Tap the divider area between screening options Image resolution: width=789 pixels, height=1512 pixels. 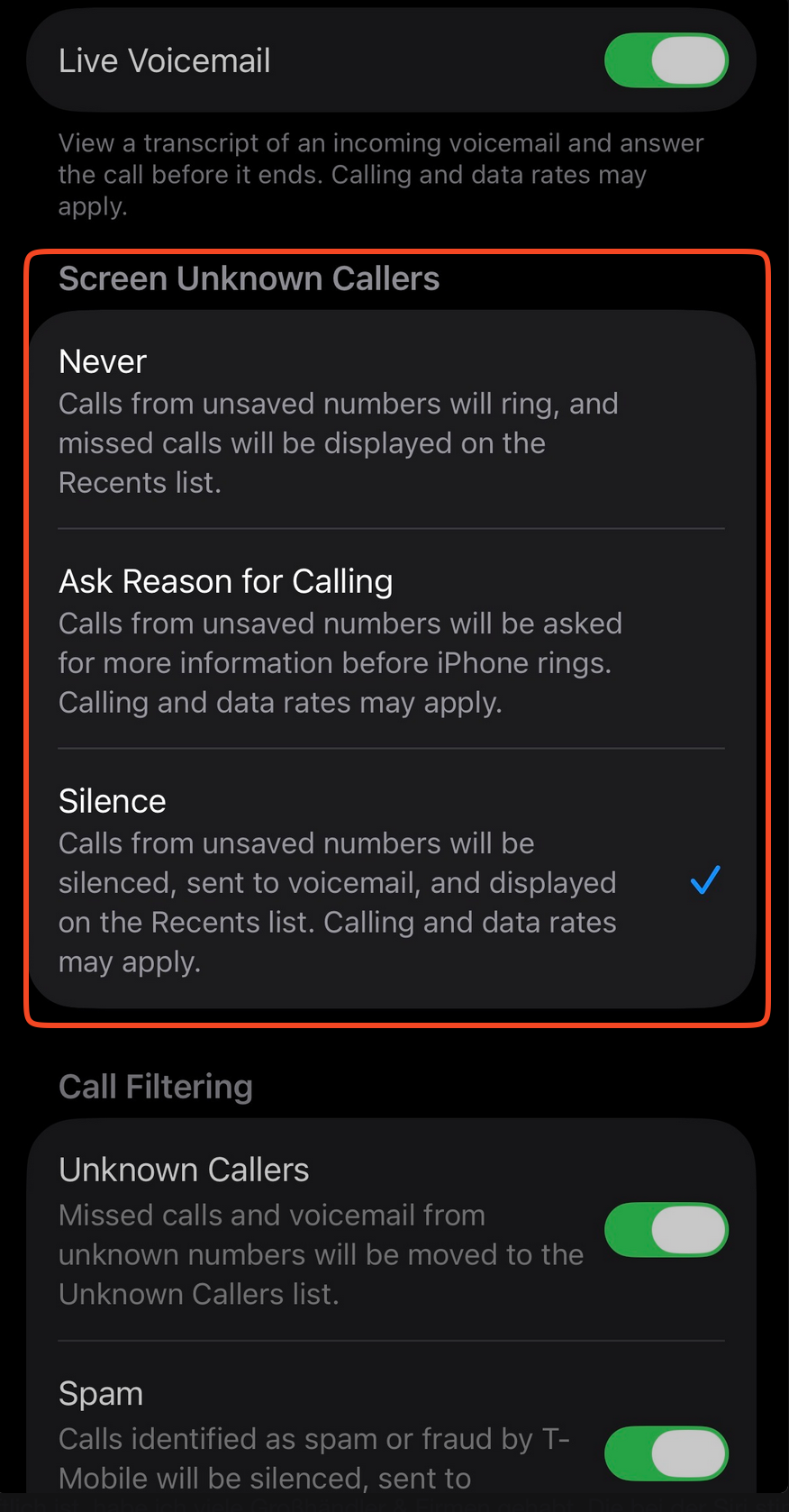point(390,527)
